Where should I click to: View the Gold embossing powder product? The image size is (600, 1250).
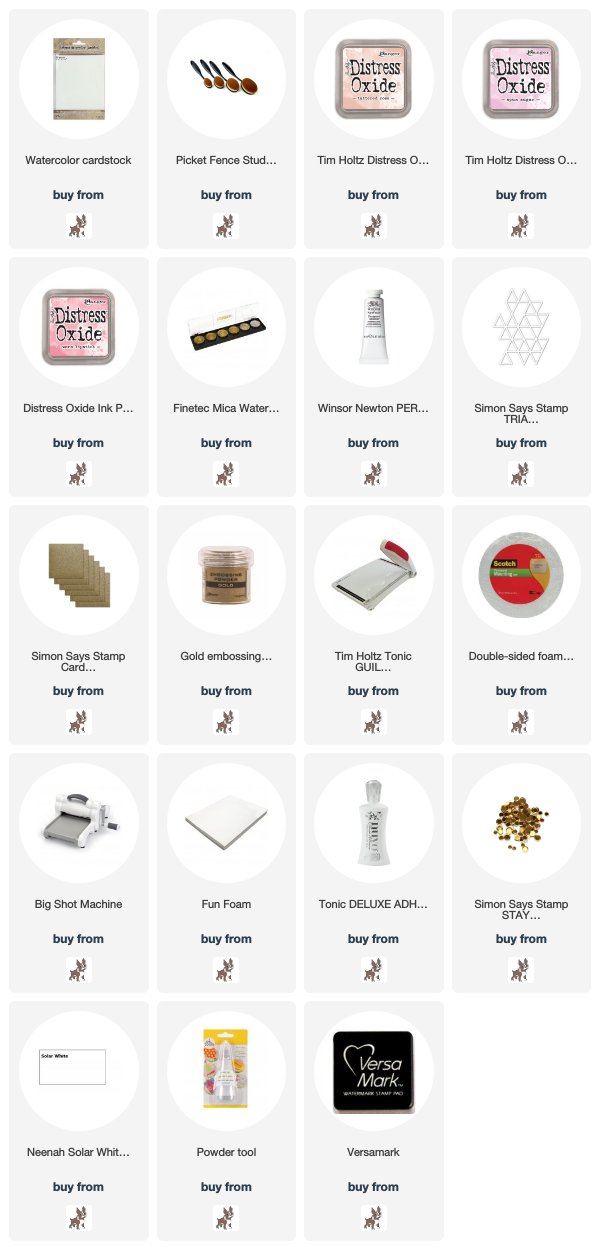226,625
